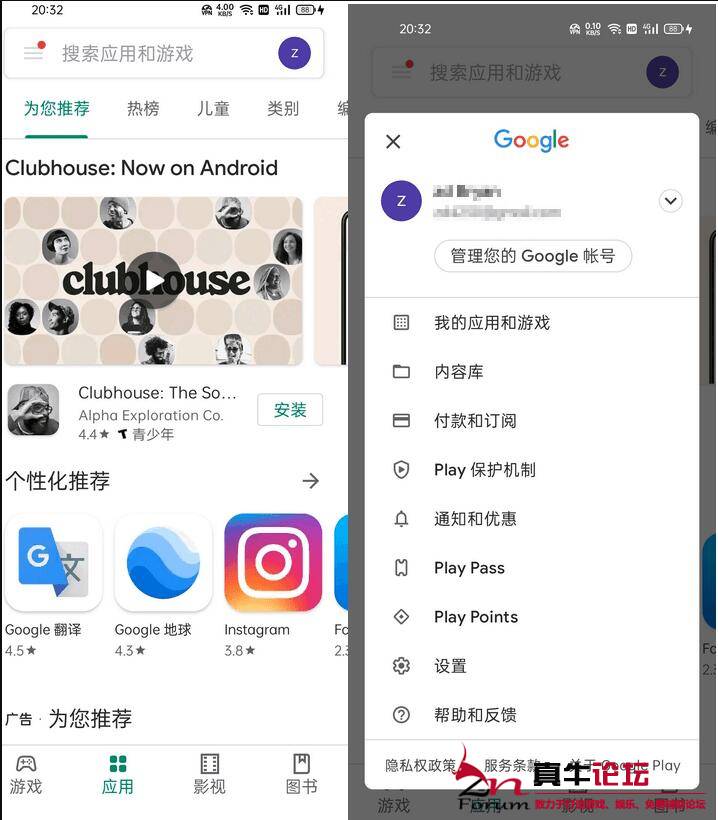Open Play 保护机制
The image size is (718, 820).
(x=484, y=470)
